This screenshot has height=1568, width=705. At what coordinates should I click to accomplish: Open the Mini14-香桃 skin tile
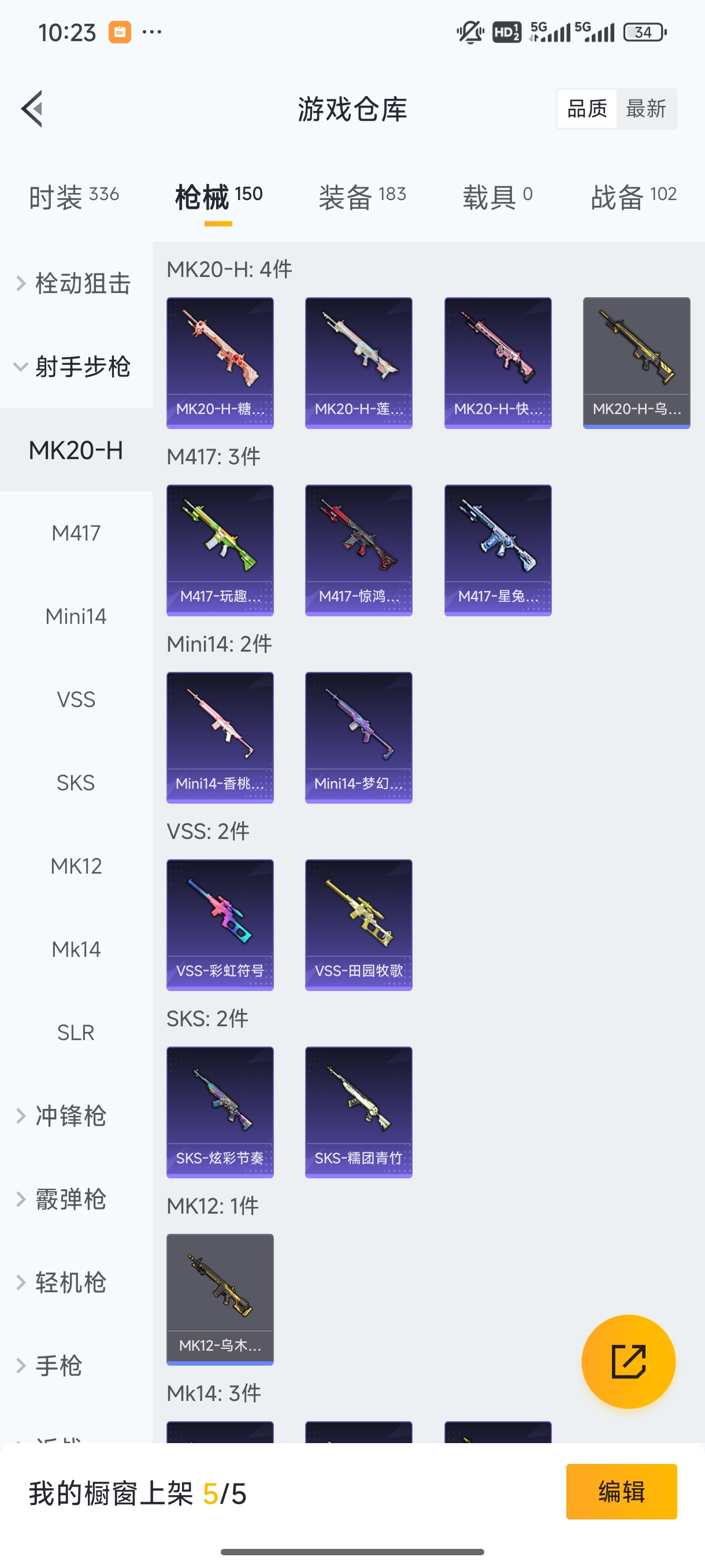[x=220, y=737]
